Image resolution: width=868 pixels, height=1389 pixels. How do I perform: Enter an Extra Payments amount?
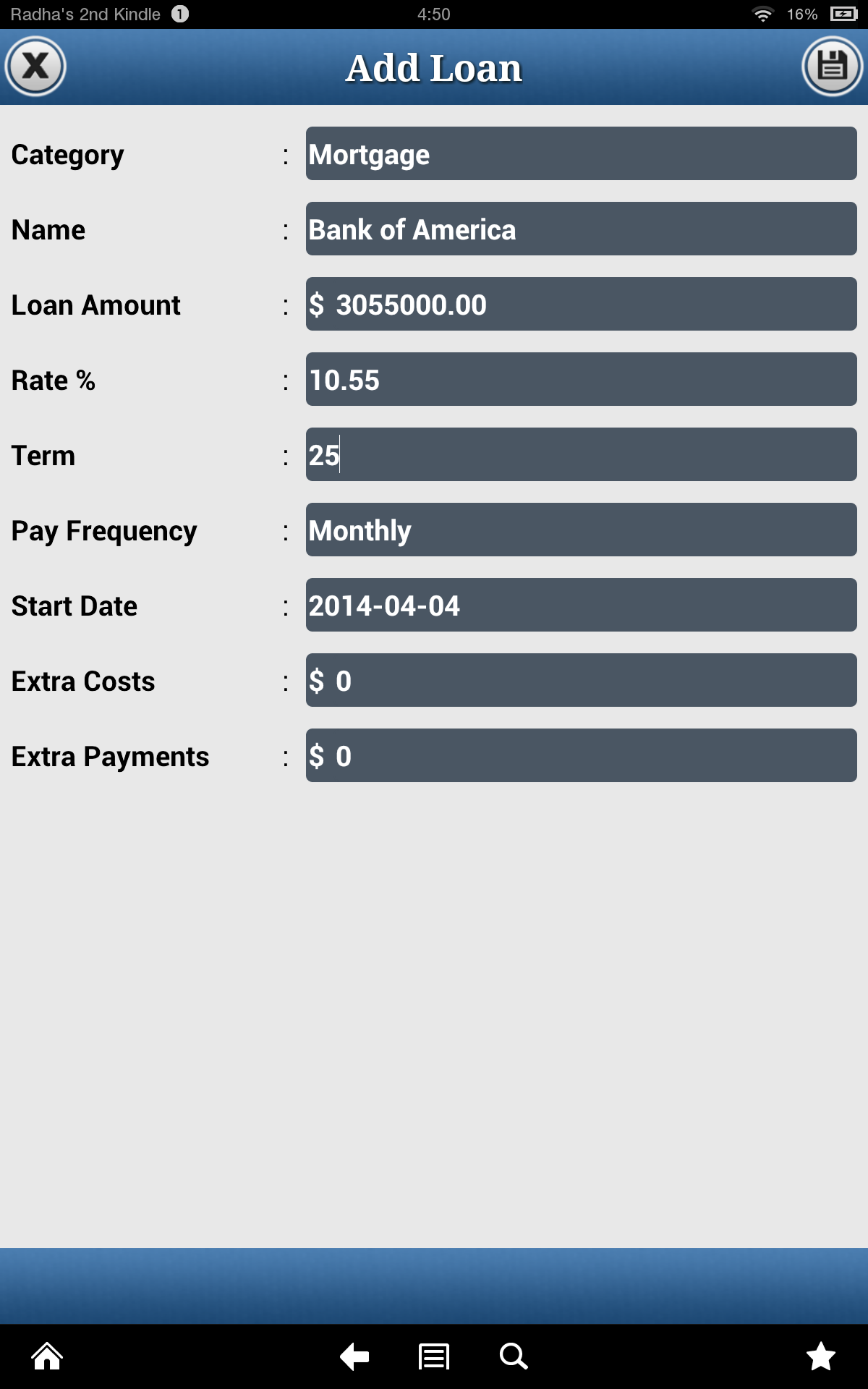(x=581, y=756)
